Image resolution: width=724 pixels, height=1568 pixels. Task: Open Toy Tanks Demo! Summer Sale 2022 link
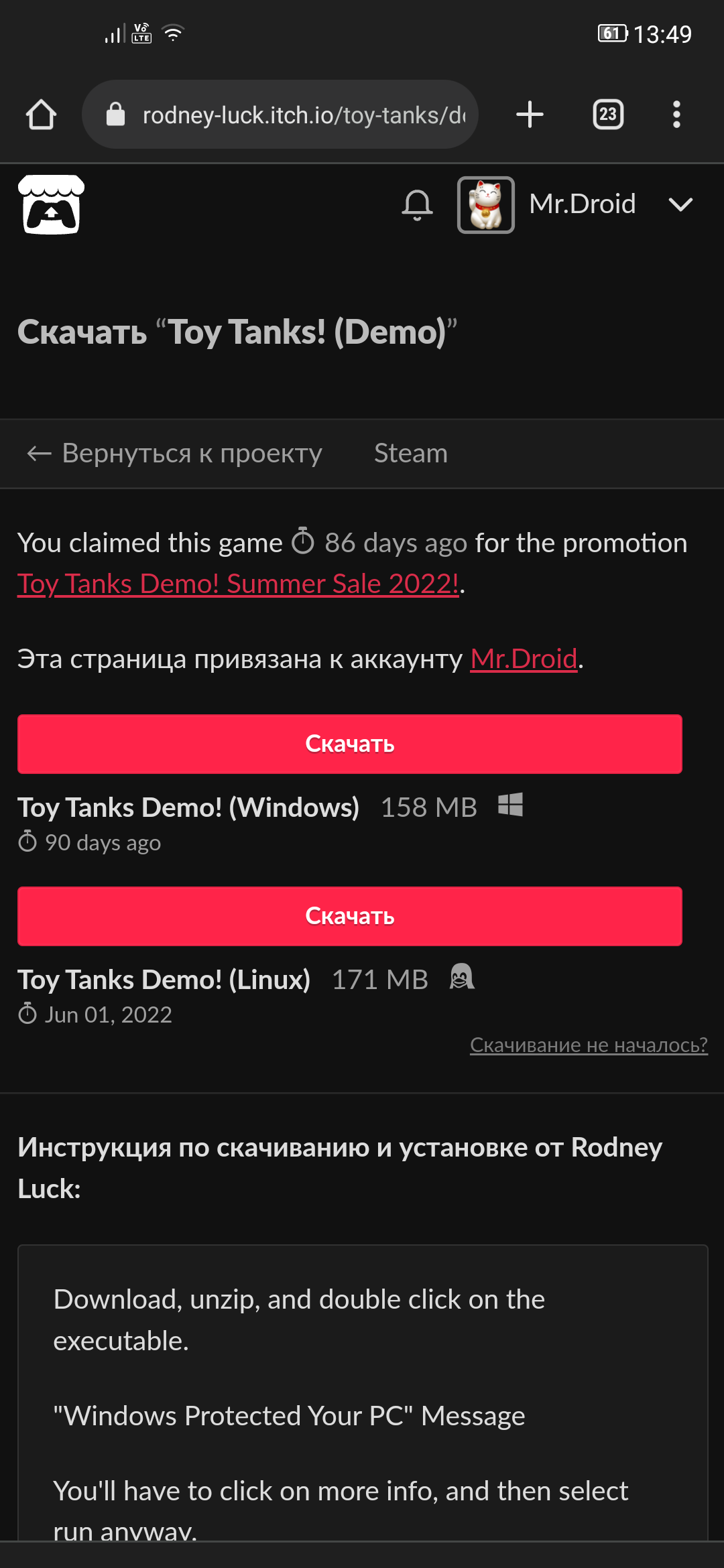238,584
